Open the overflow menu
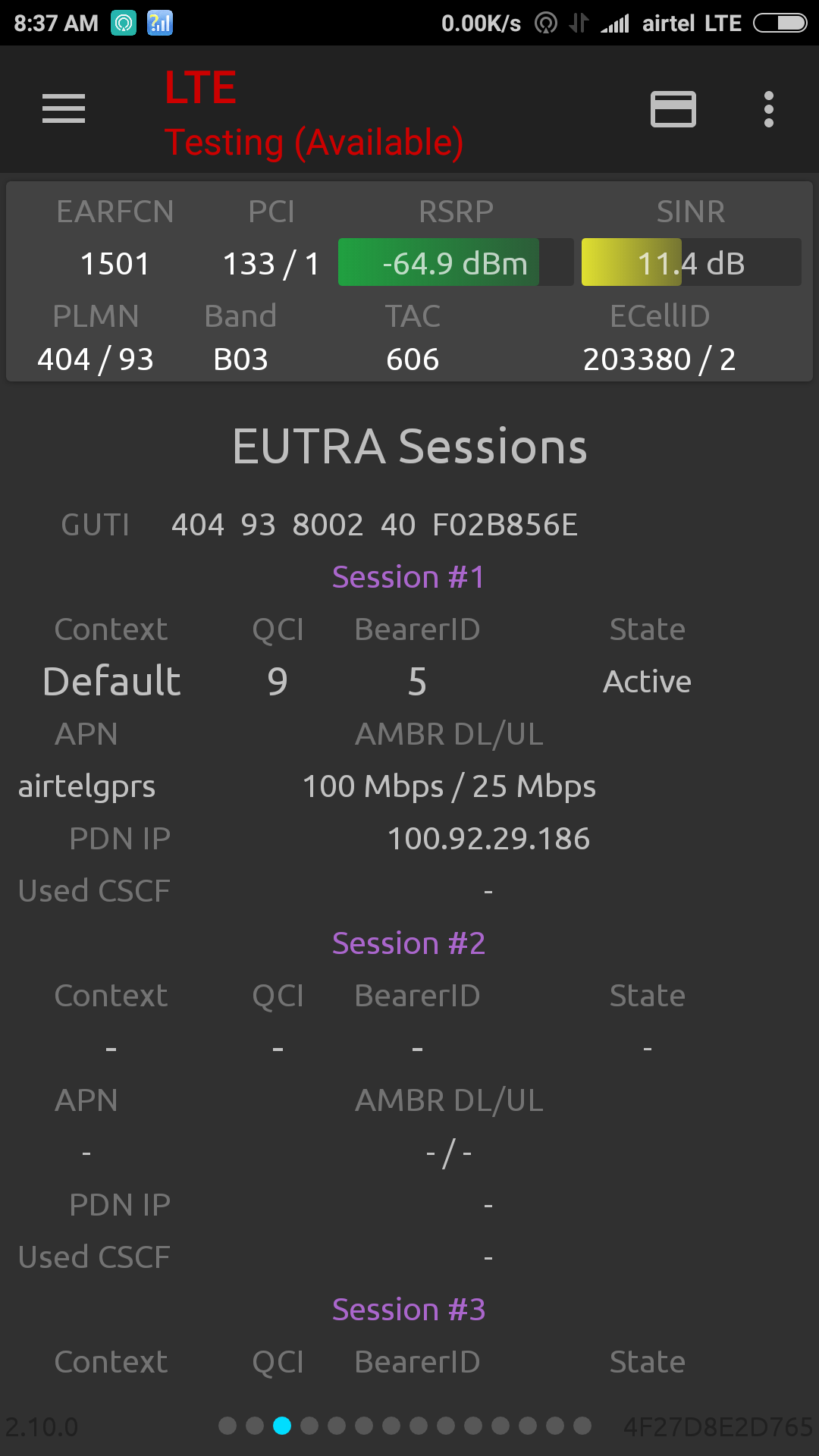Image resolution: width=819 pixels, height=1456 pixels. pyautogui.click(x=768, y=109)
